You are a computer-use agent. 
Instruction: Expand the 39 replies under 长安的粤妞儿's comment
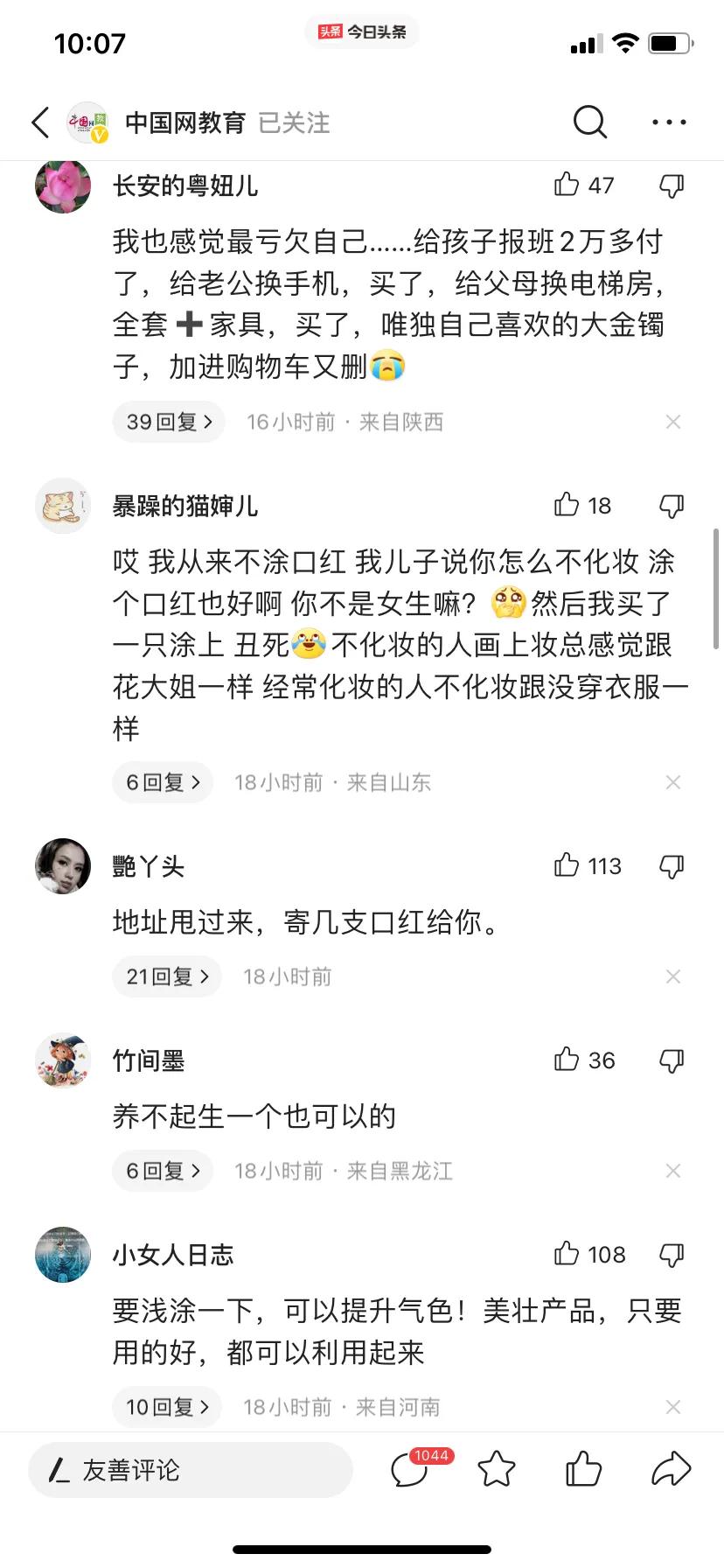coord(168,422)
